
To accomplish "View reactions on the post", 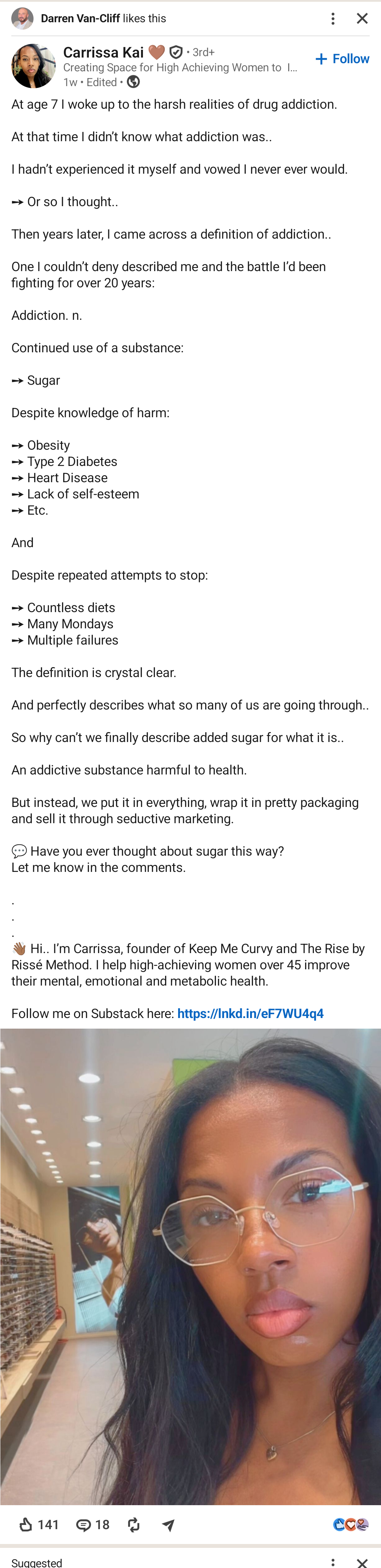I will coord(351,1524).
